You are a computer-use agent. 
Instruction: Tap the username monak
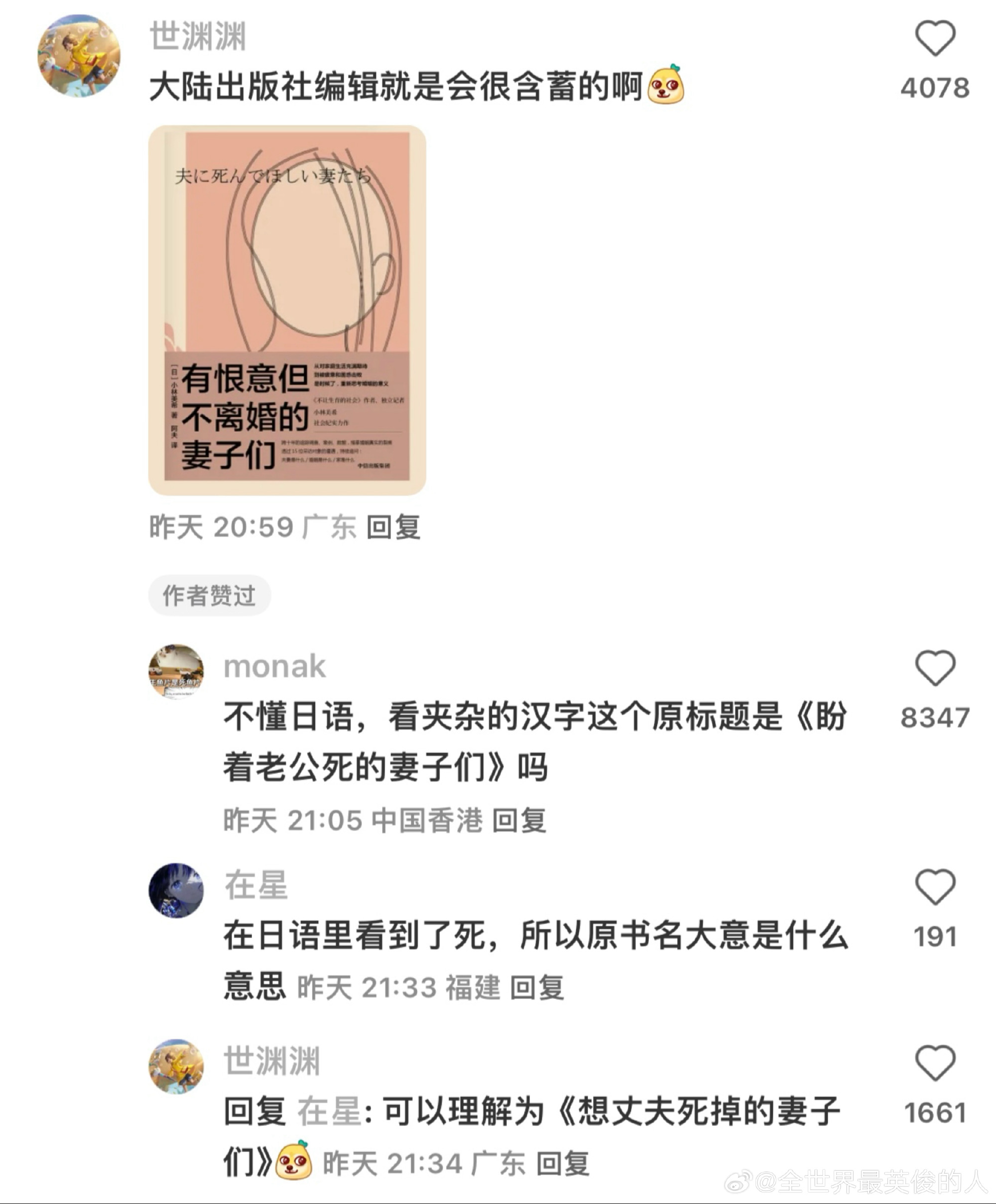274,666
